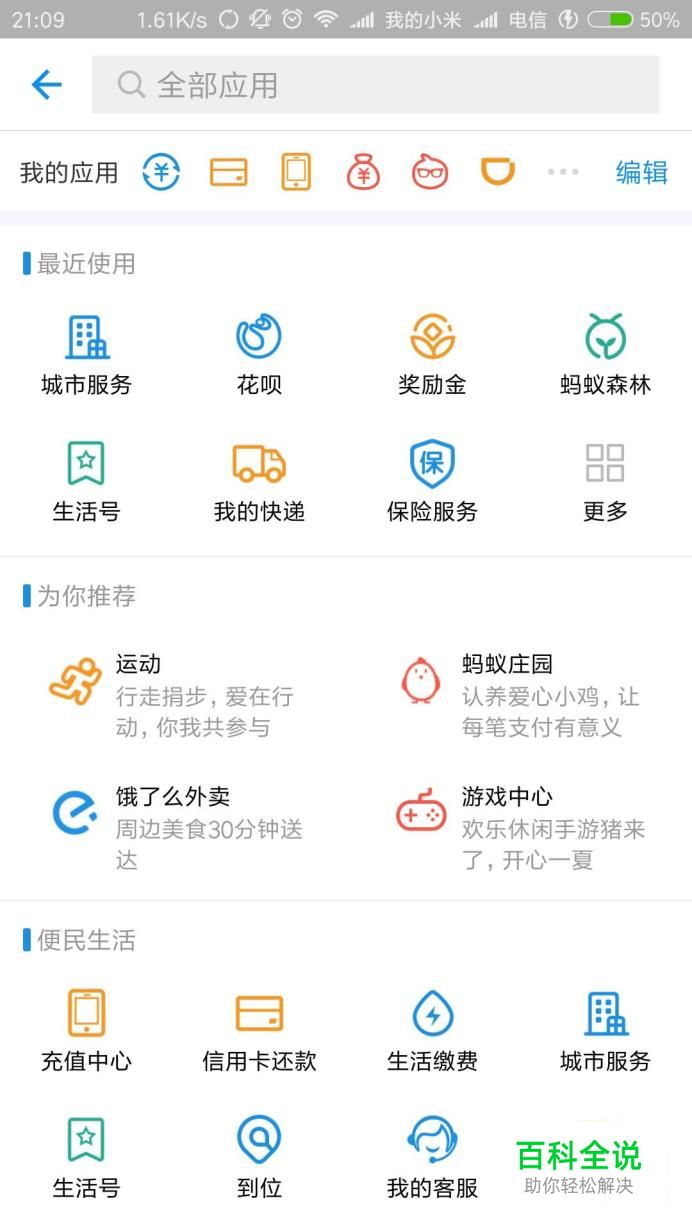Open 保险服务
Screen dimensions: 692x1230
coord(432,482)
